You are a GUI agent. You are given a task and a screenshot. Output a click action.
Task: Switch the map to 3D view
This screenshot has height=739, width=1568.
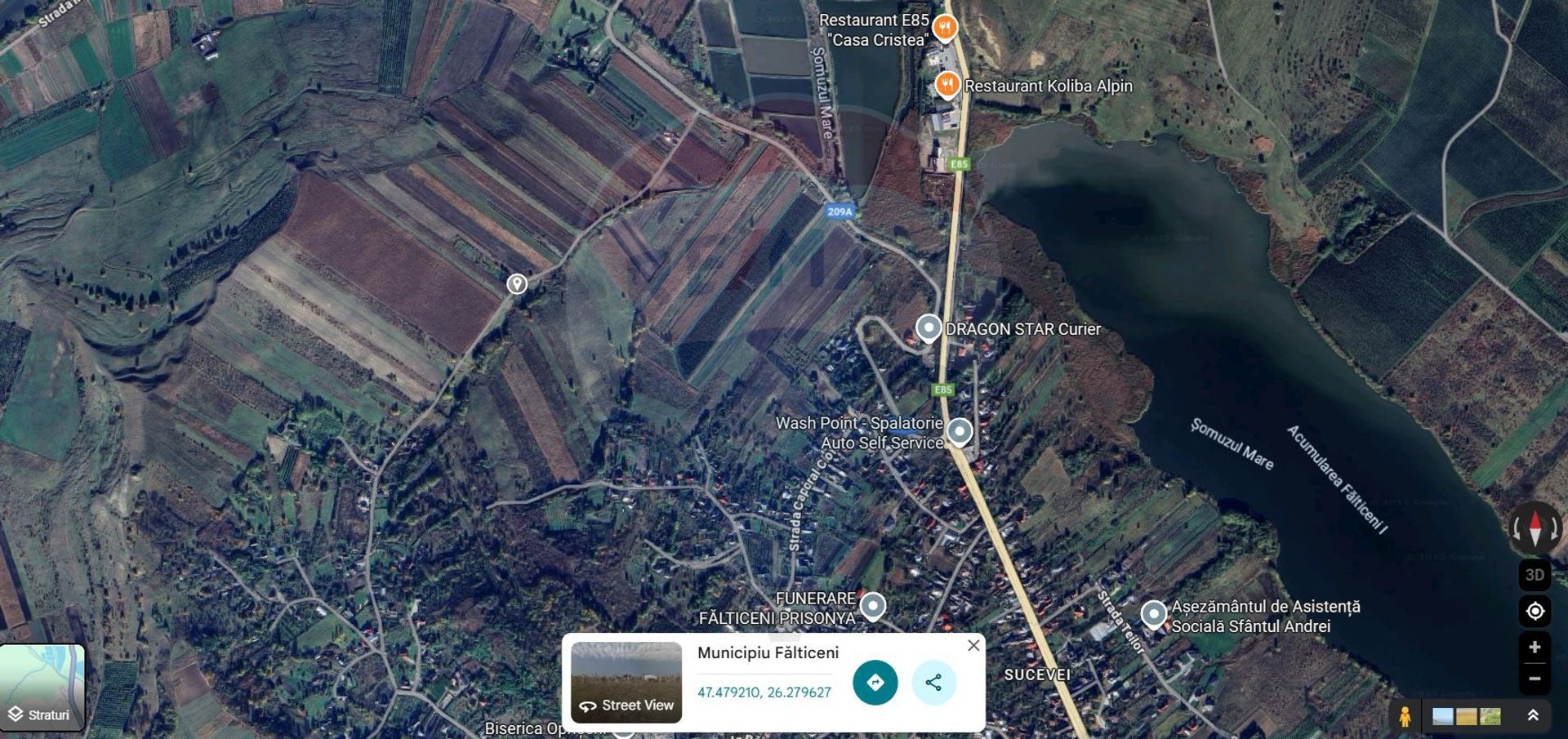point(1534,575)
